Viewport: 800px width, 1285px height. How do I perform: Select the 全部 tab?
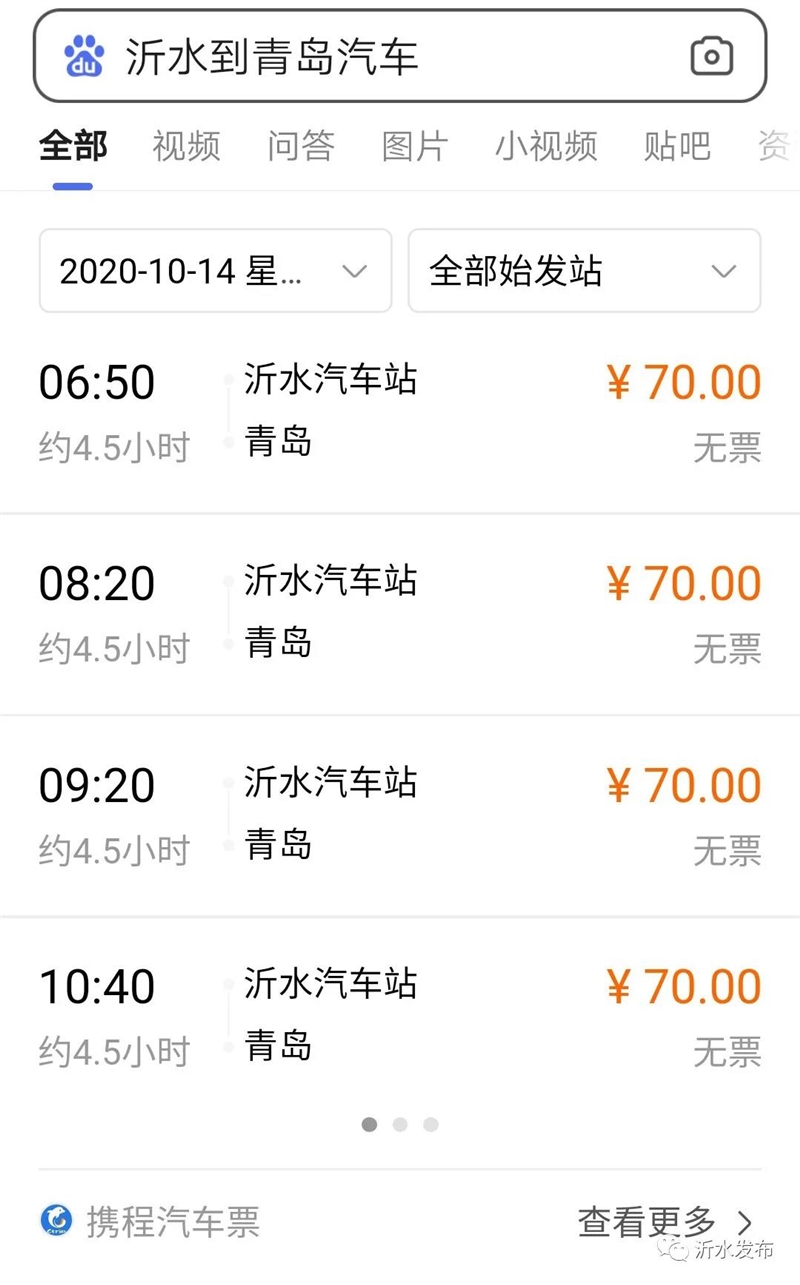73,146
